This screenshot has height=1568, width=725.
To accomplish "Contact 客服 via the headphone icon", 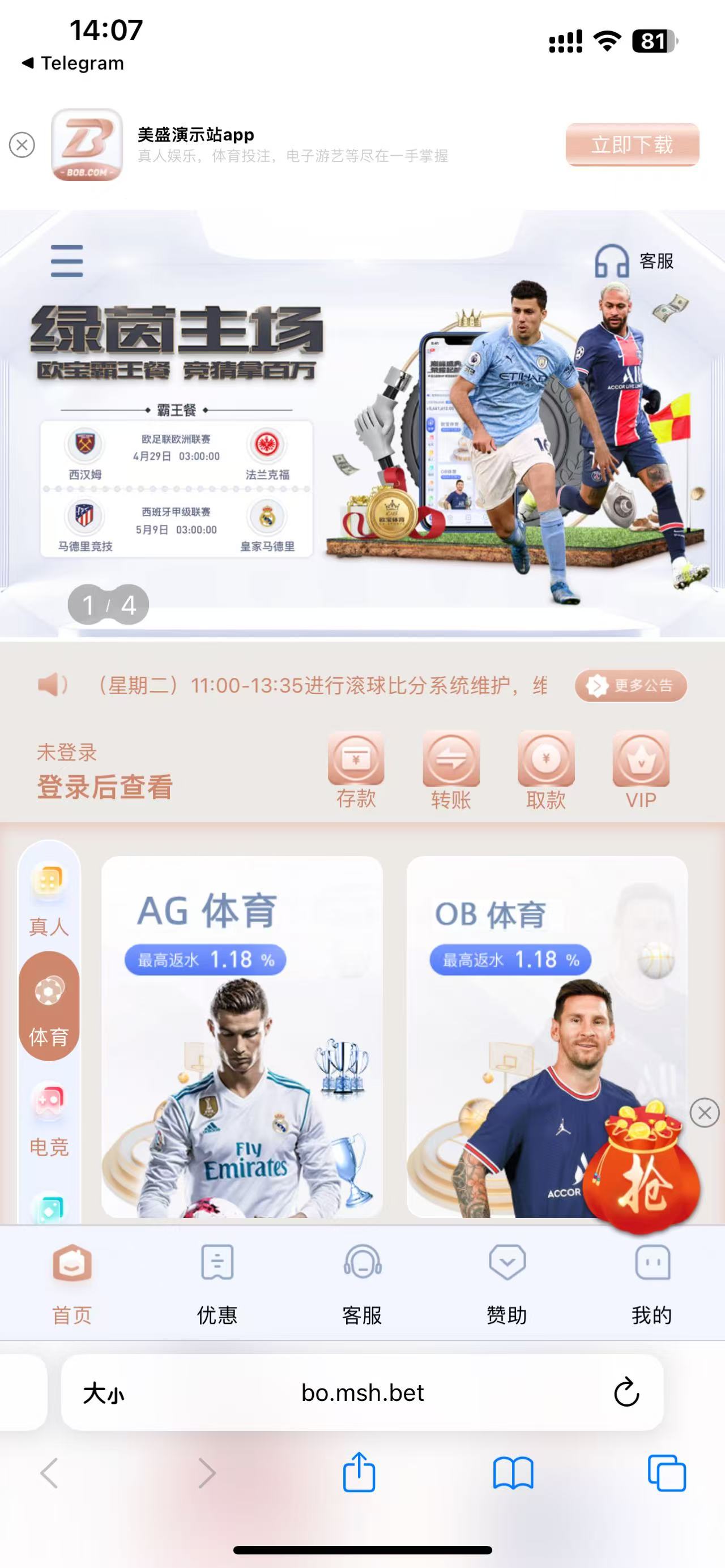I will tap(633, 261).
